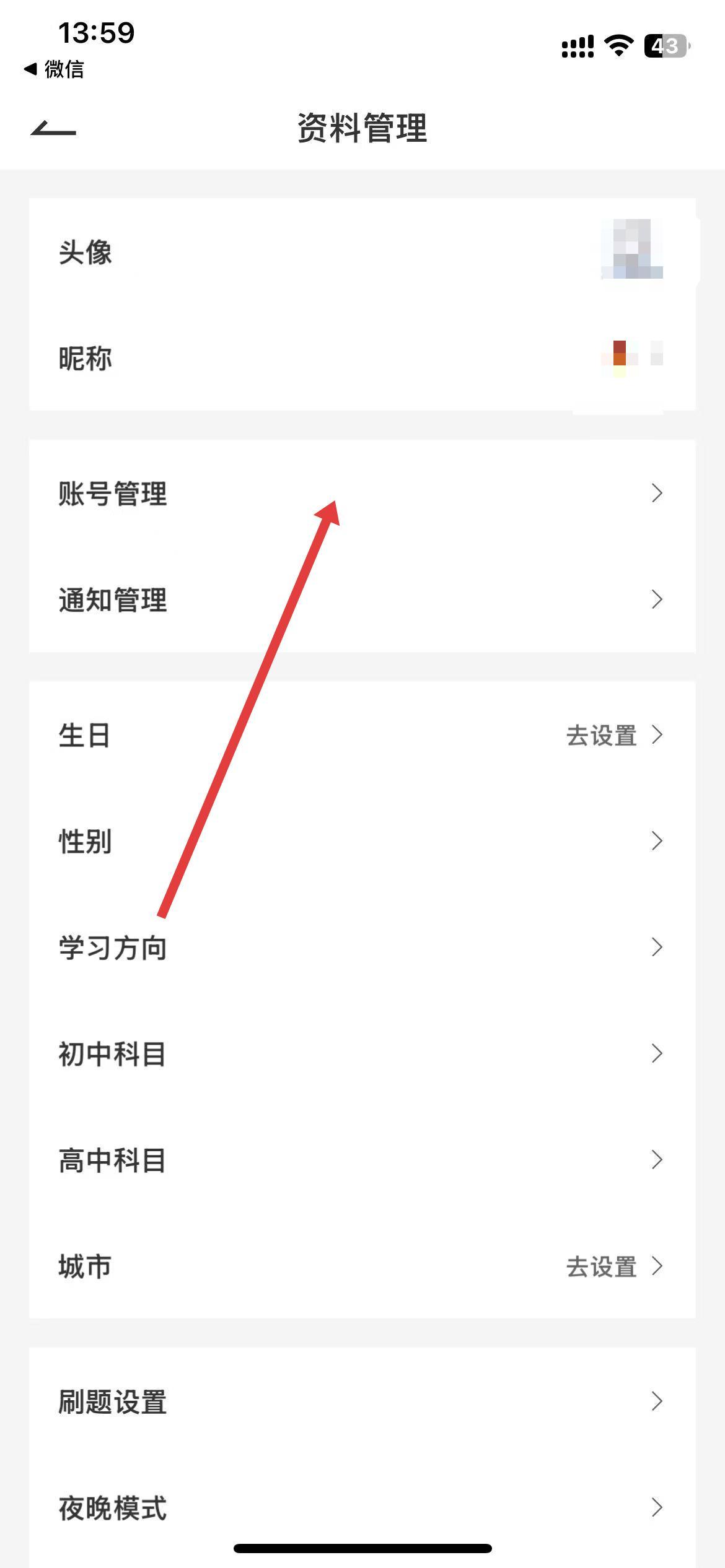Open 账号管理 settings

click(x=362, y=494)
